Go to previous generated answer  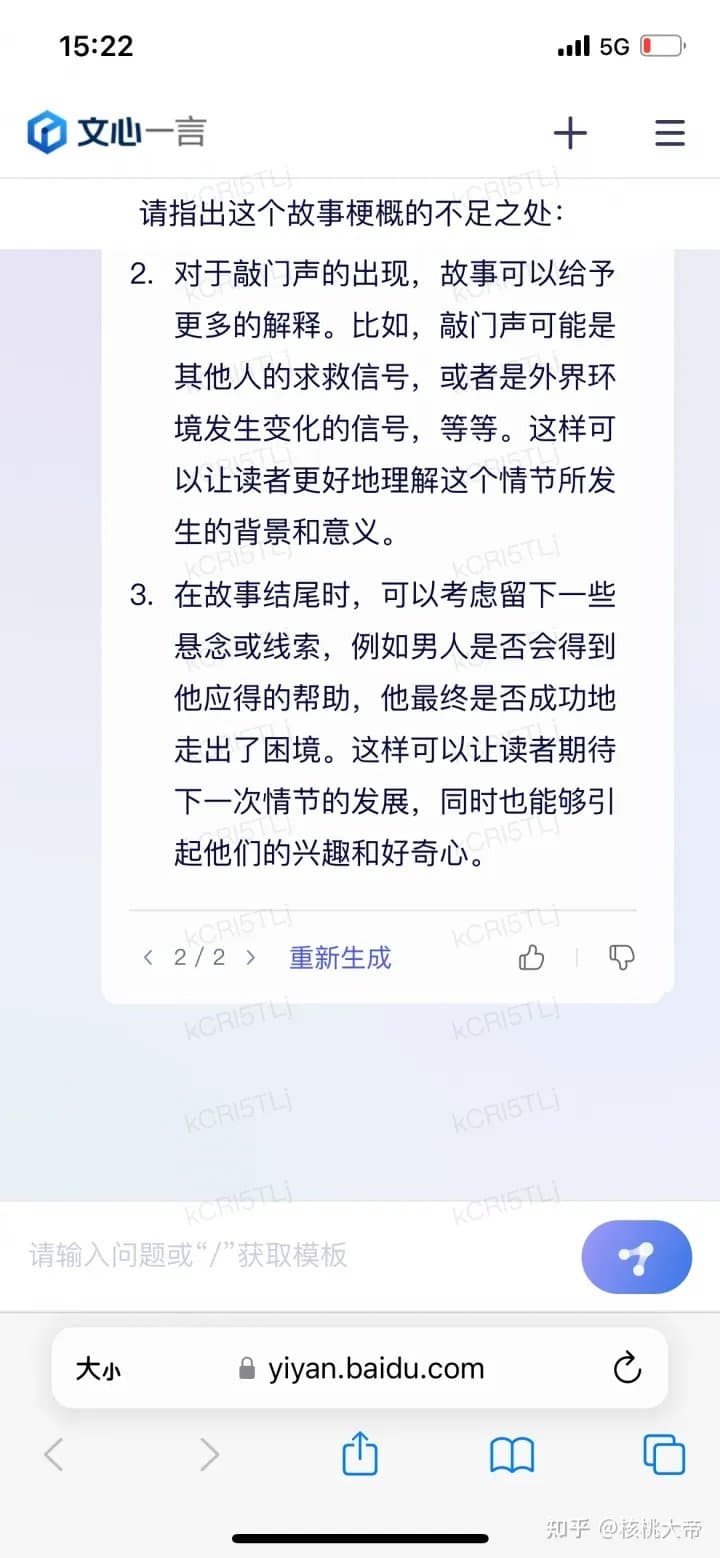tap(148, 957)
